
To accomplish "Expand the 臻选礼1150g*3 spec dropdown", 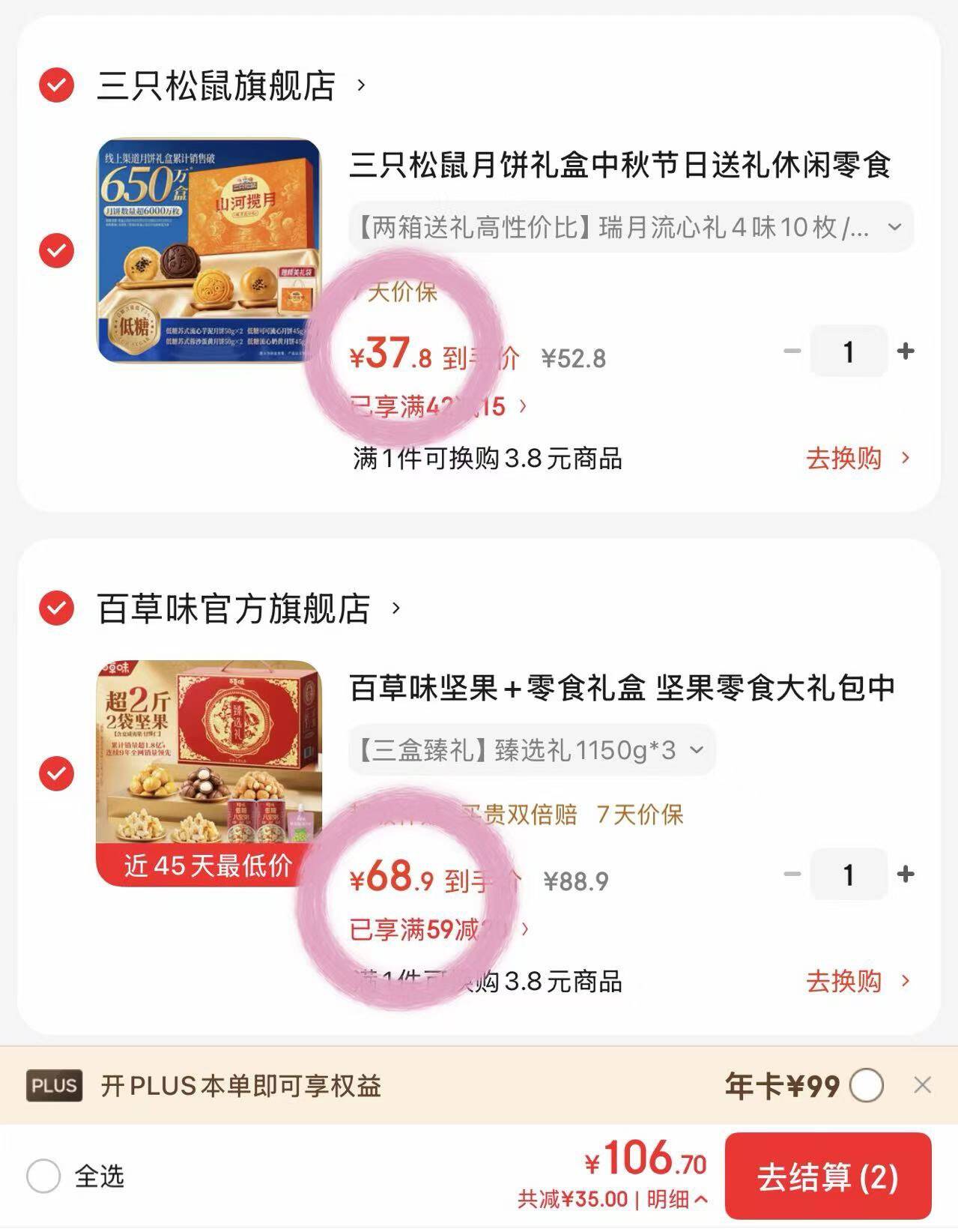I will pyautogui.click(x=532, y=750).
